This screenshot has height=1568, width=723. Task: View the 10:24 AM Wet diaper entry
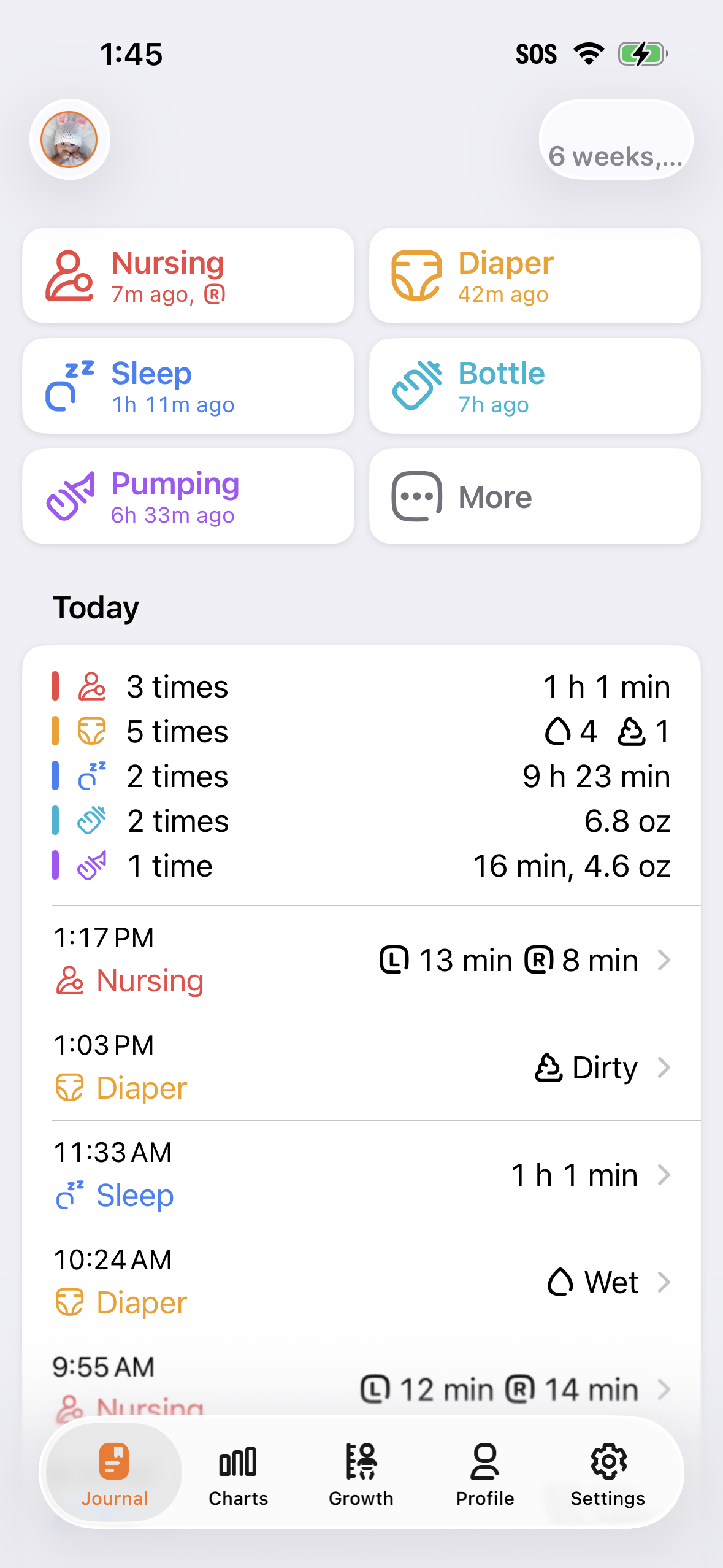362,1282
